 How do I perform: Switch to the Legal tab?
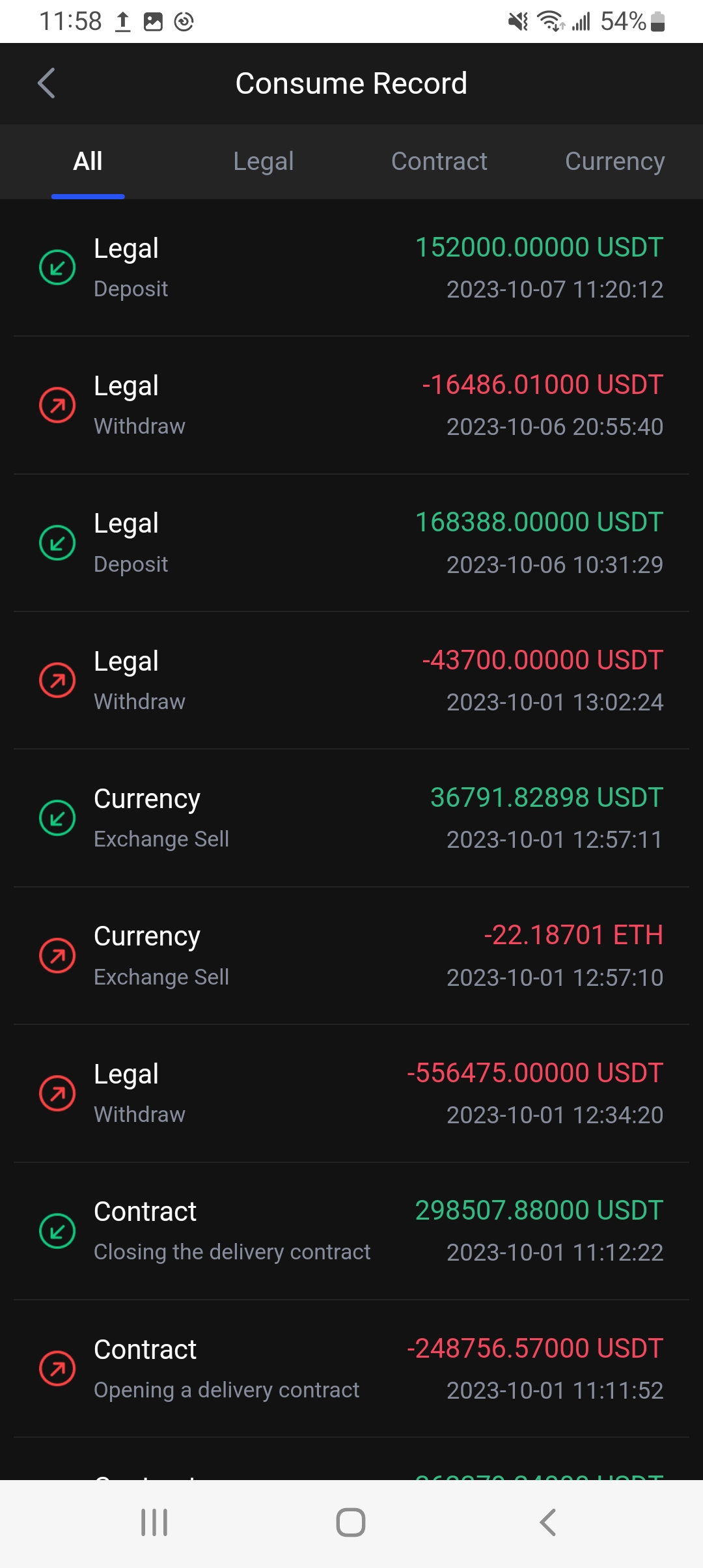264,161
